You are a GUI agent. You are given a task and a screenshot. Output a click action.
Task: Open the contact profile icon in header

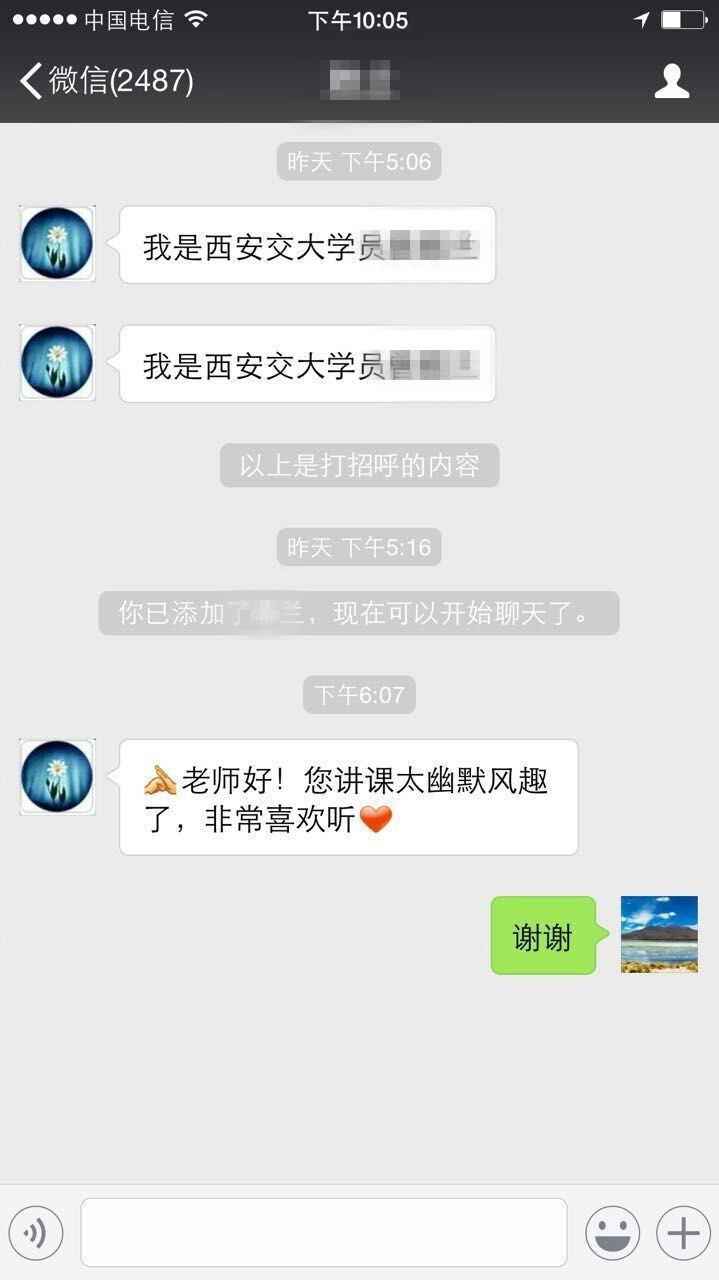(x=672, y=81)
